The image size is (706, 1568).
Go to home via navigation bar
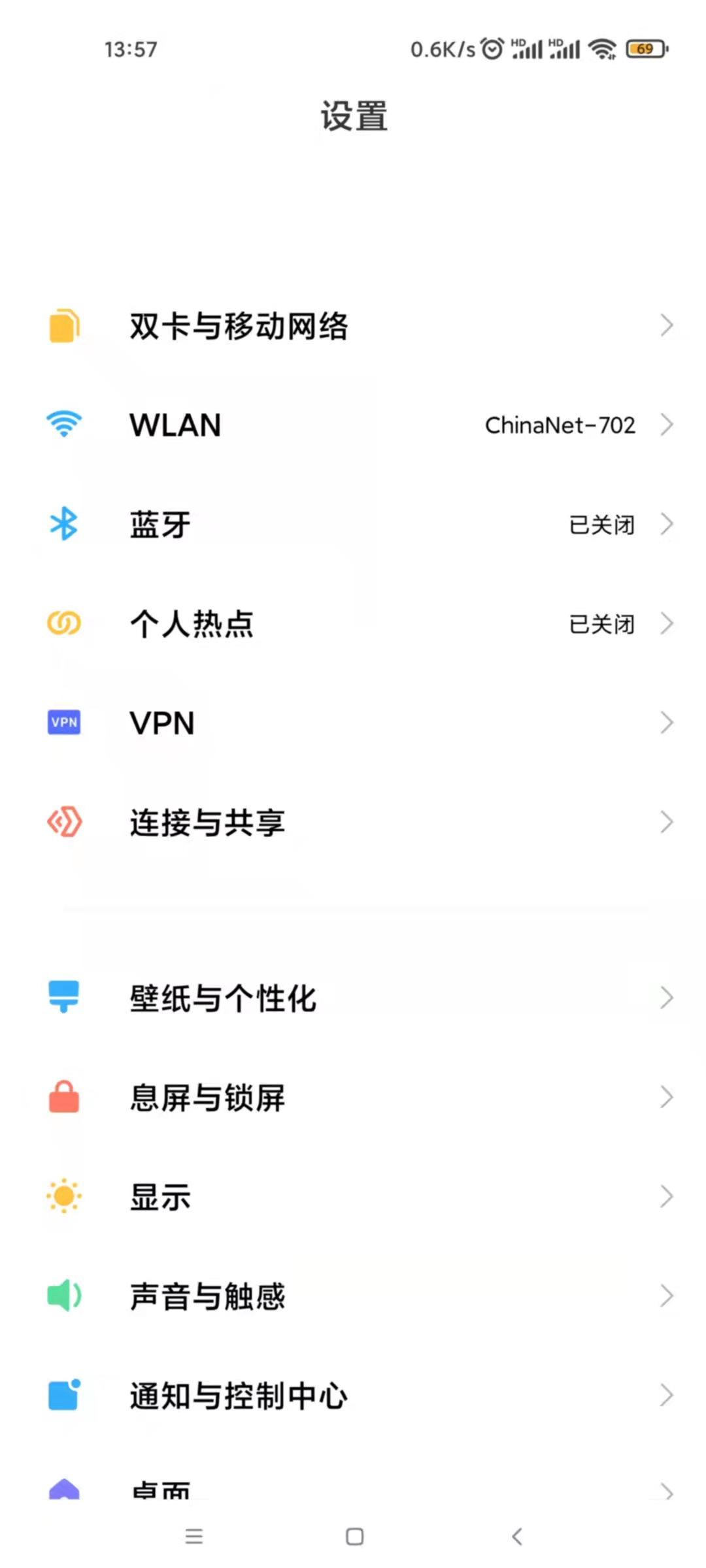click(354, 1536)
